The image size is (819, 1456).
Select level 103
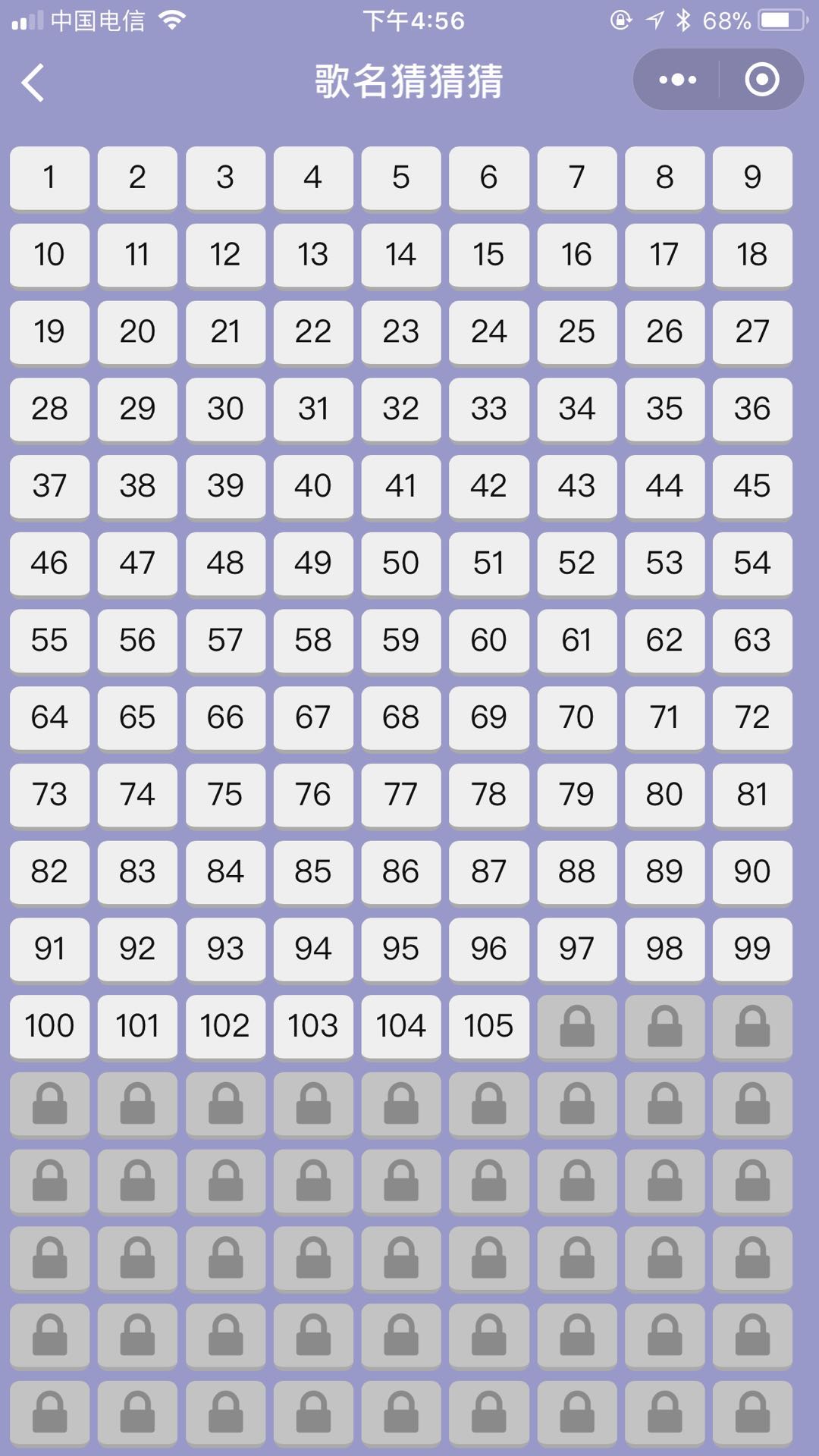click(x=312, y=1026)
